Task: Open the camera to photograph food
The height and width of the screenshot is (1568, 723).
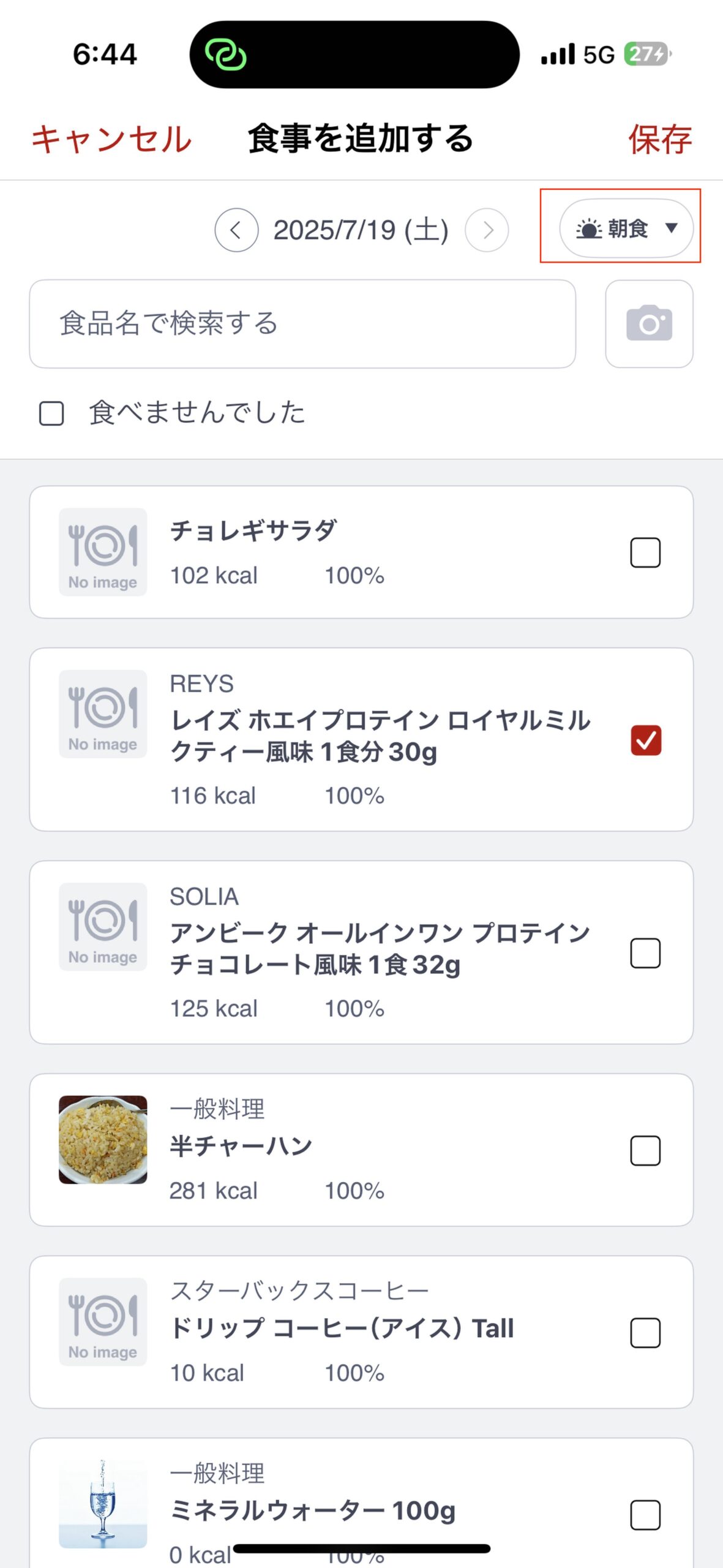Action: 649,324
